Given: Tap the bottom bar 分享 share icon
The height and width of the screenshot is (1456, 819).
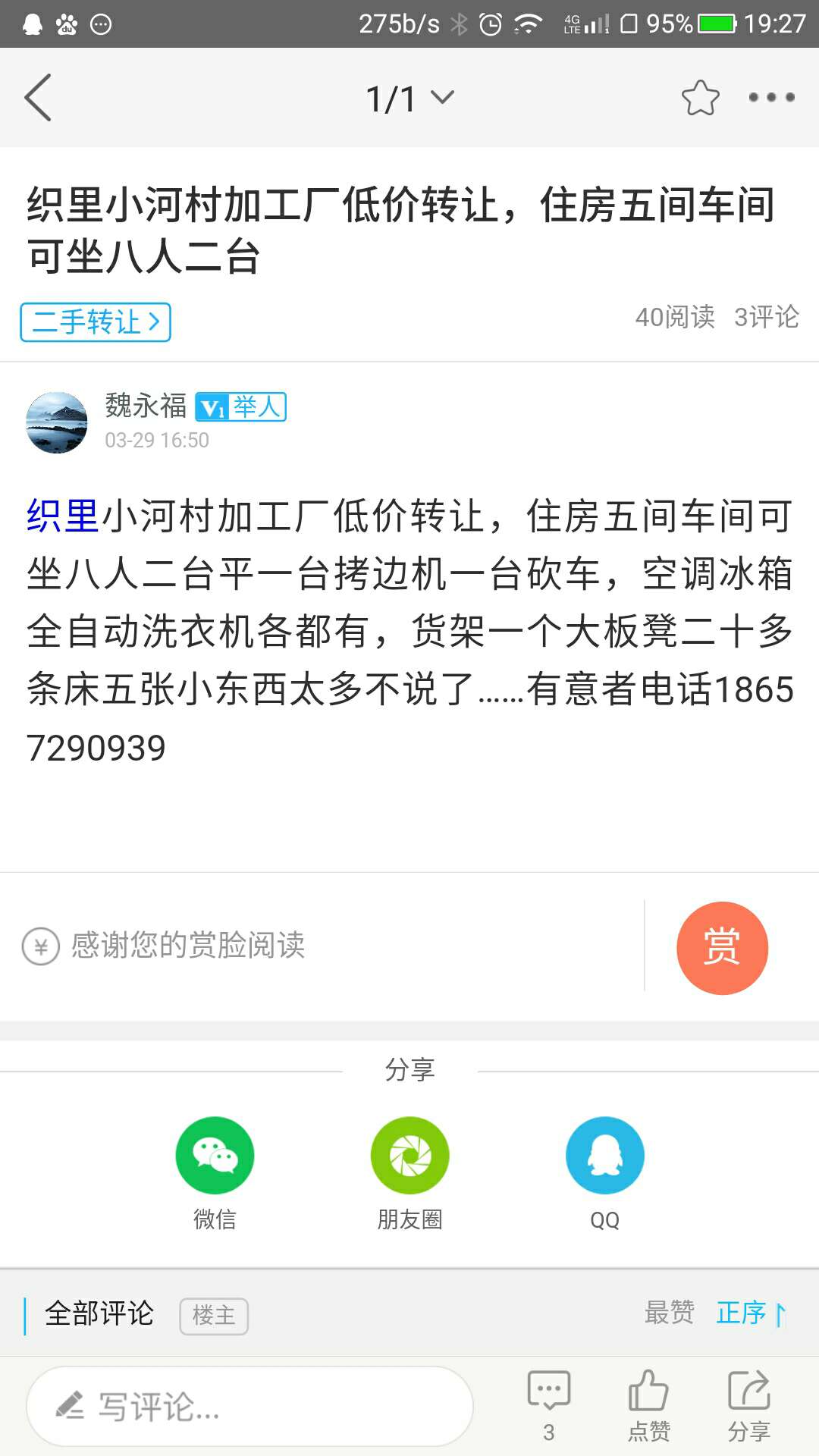Looking at the screenshot, I should click(x=748, y=1404).
